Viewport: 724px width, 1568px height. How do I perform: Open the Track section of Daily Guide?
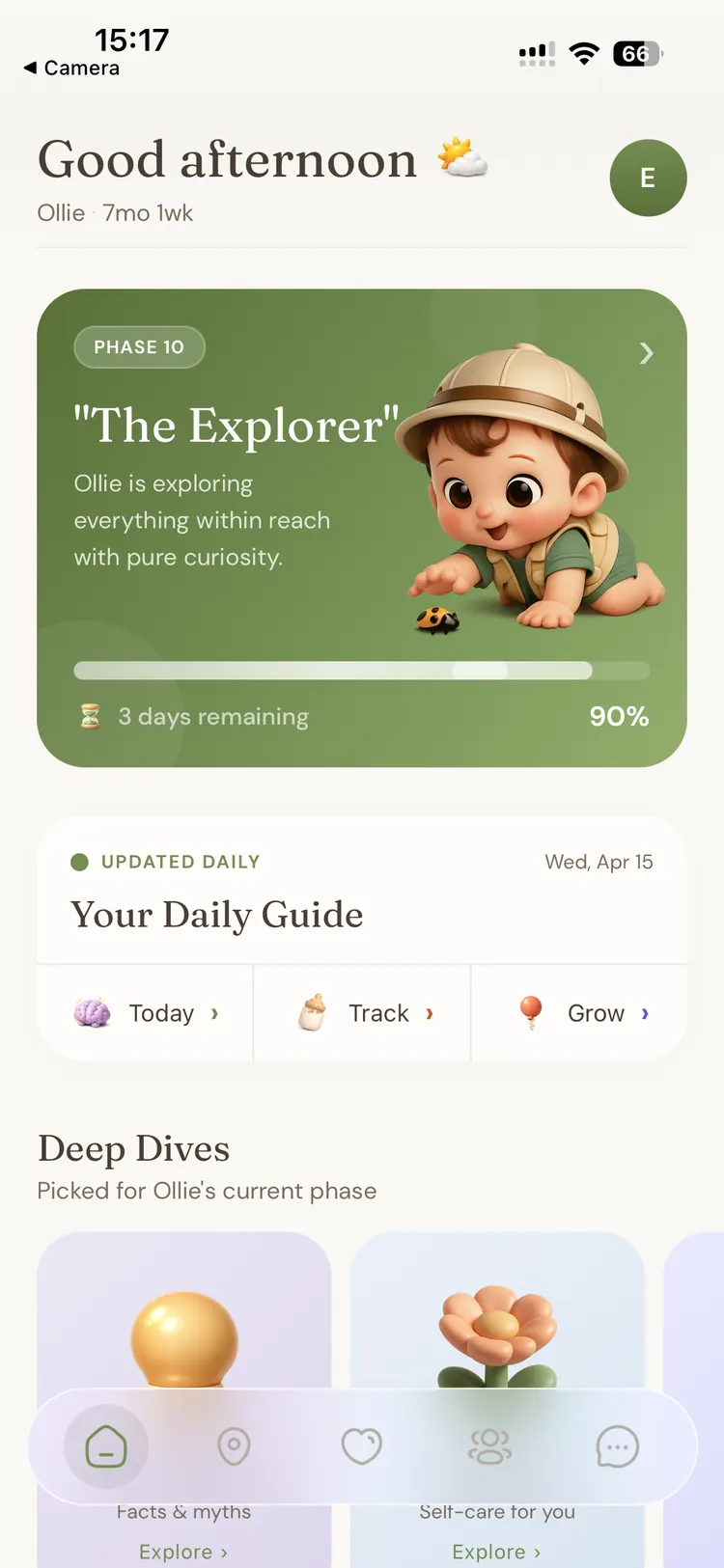(x=363, y=1013)
